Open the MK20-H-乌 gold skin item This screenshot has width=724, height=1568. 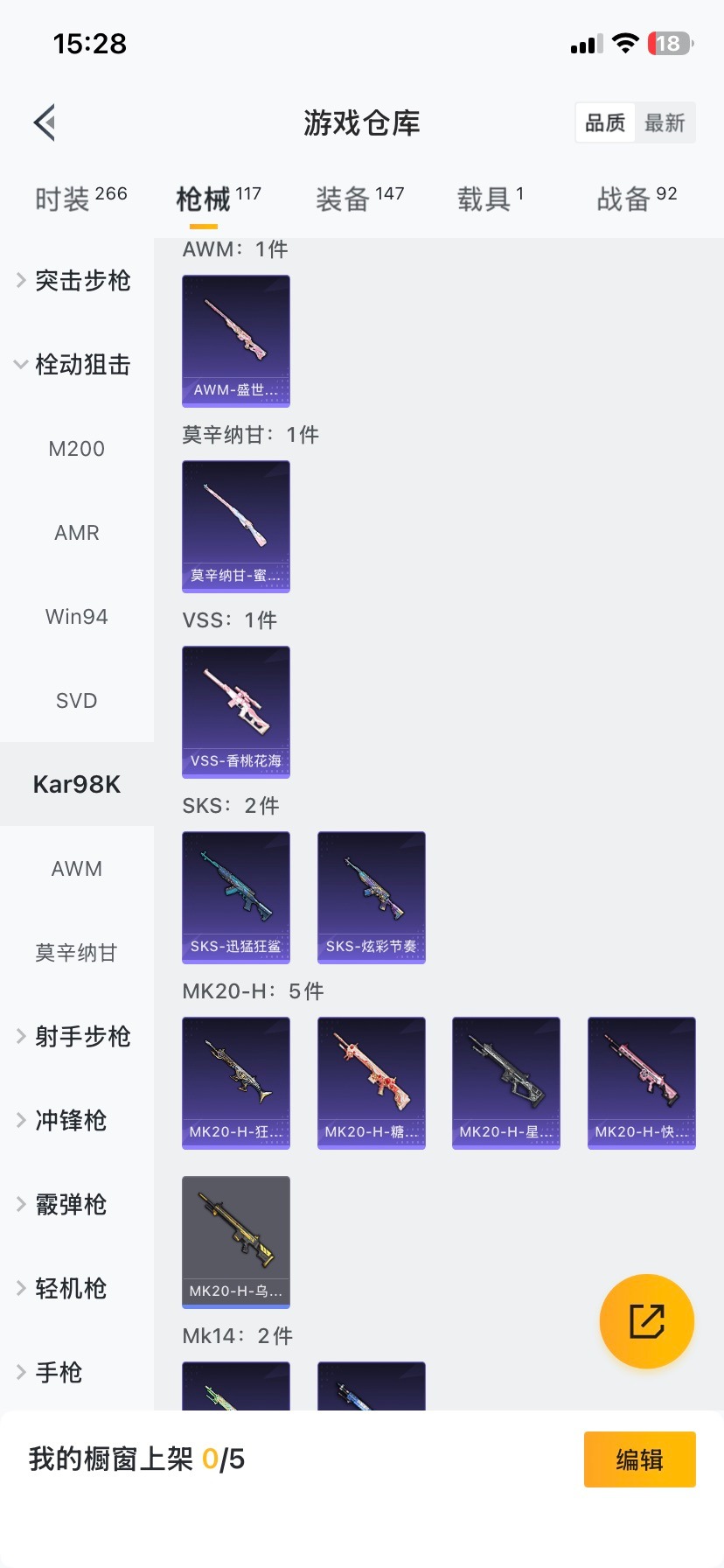(x=236, y=1242)
